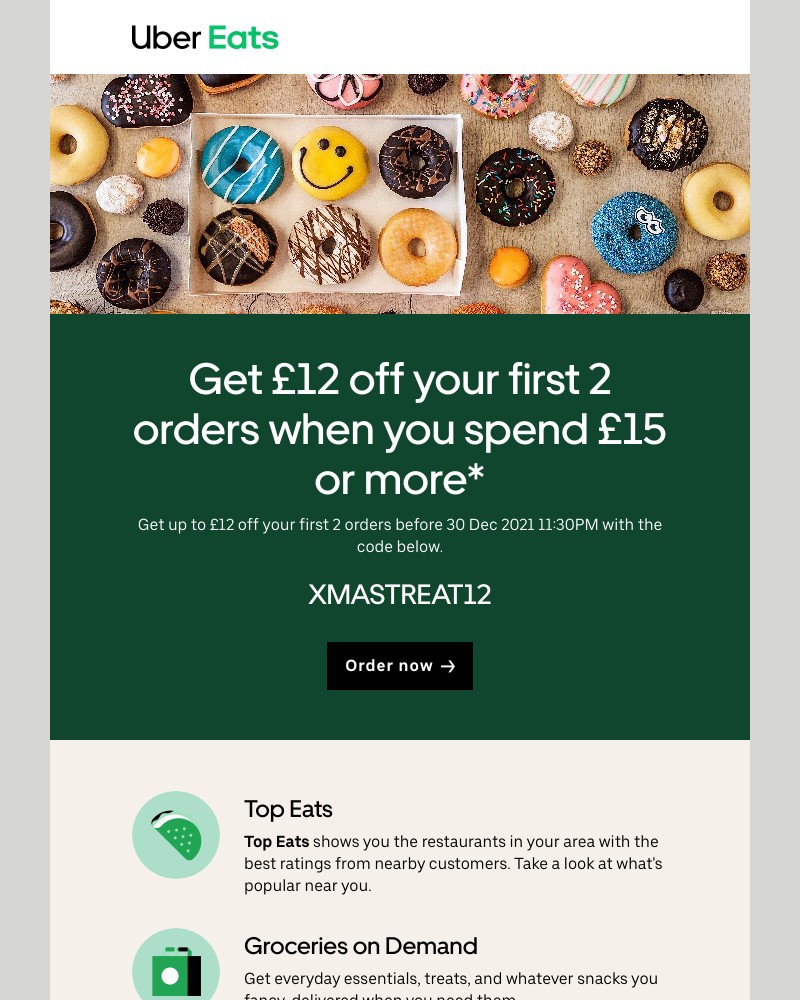Open the Top Eats section link

tap(288, 810)
